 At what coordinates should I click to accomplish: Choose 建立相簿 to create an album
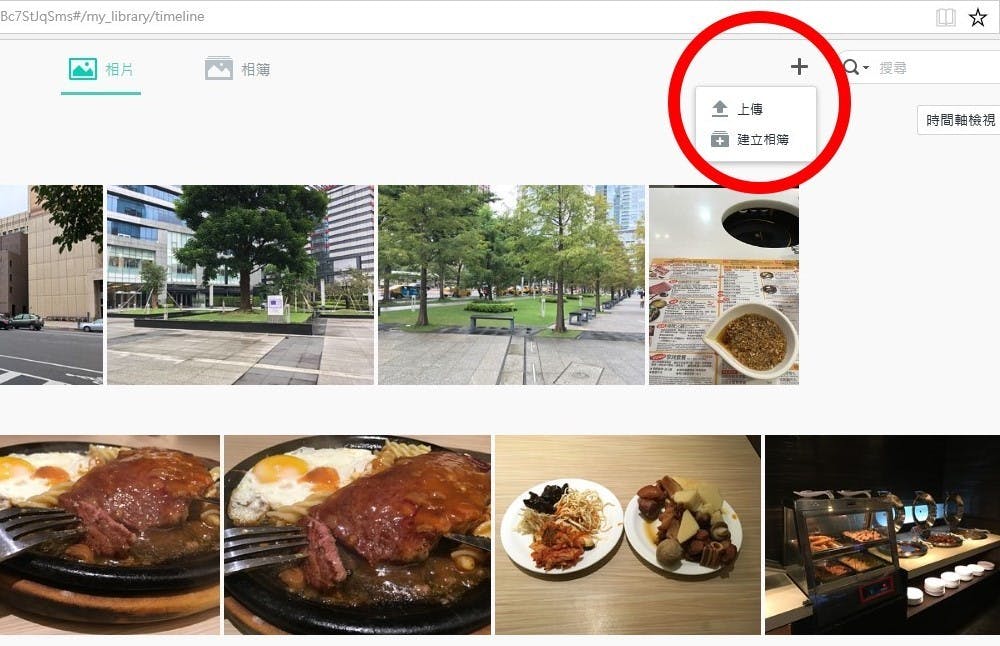tap(762, 140)
